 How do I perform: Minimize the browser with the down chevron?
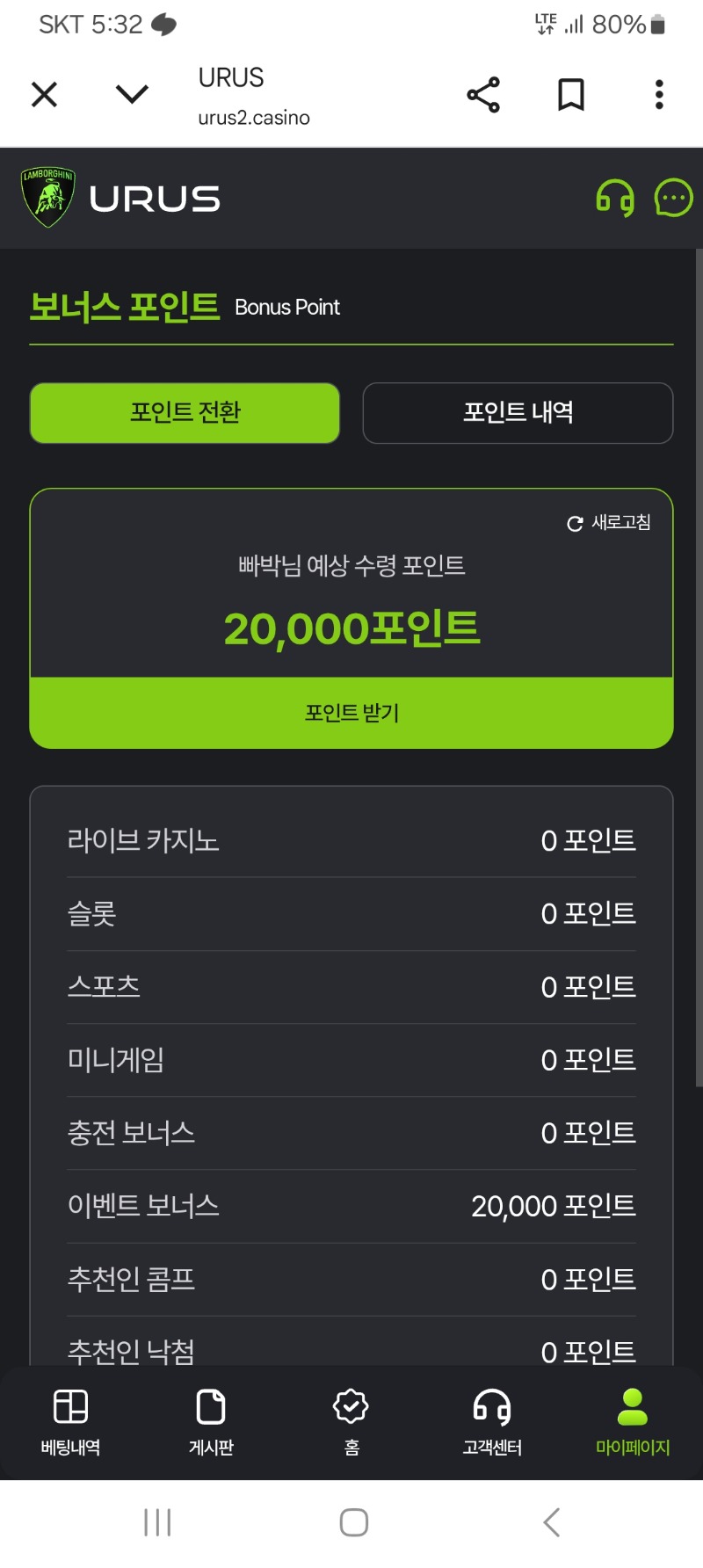132,94
